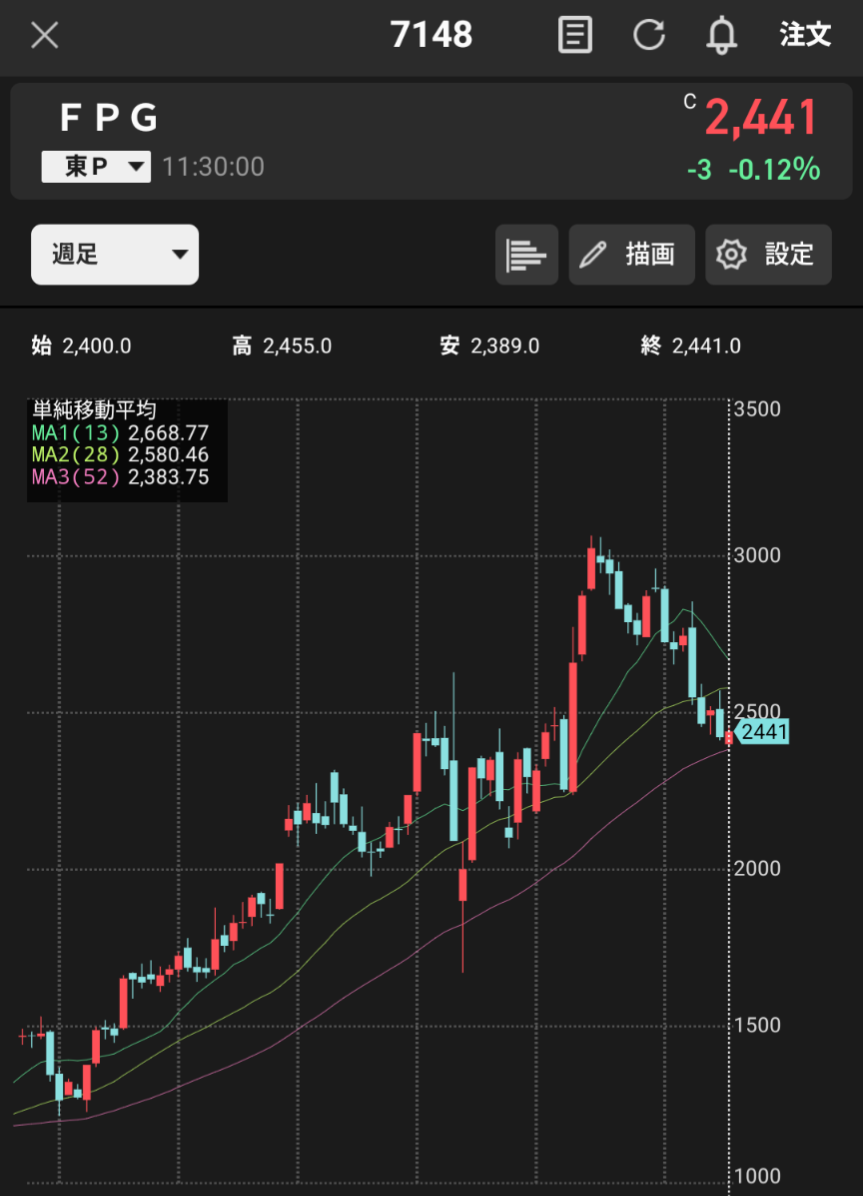Expand the 東P market dropdown

96,167
